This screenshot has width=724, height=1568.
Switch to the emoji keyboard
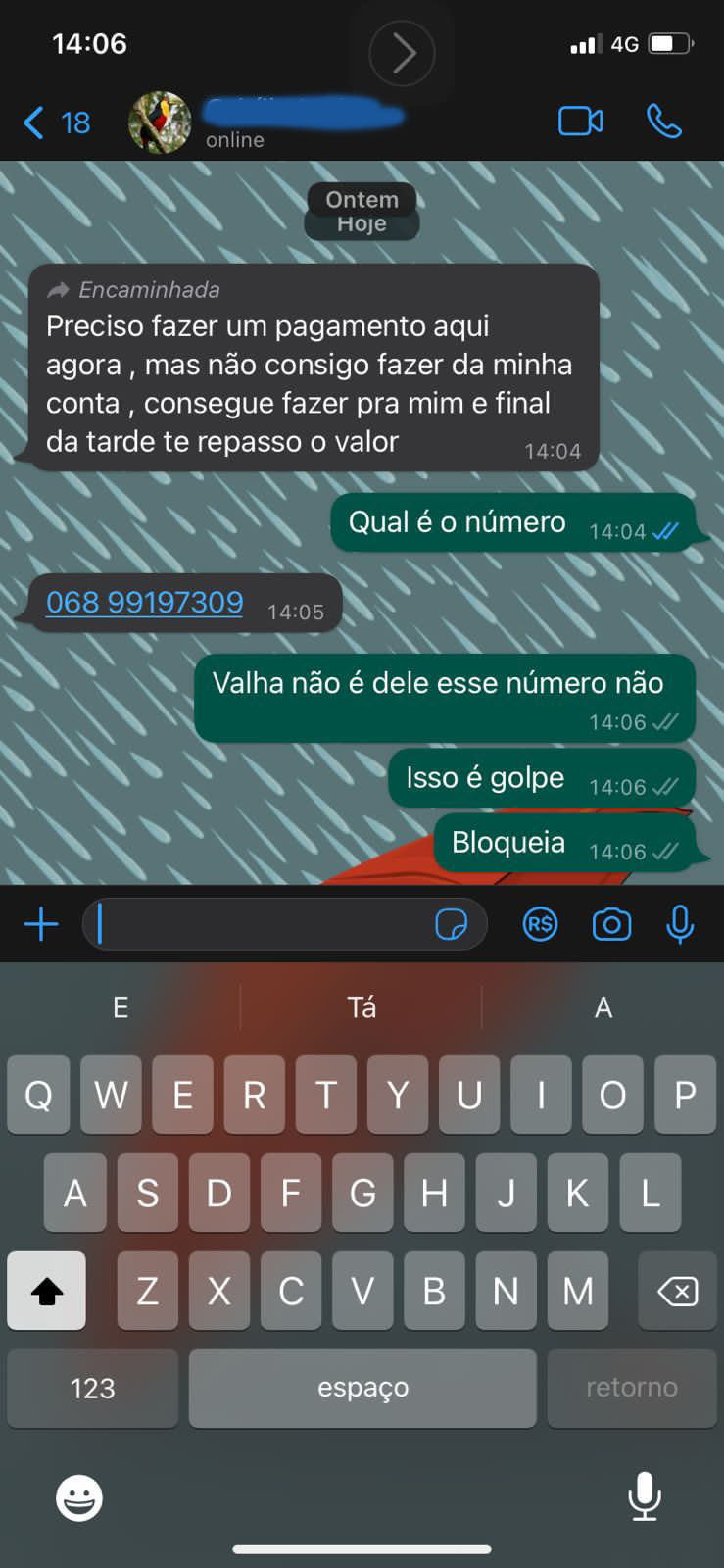click(x=78, y=1497)
